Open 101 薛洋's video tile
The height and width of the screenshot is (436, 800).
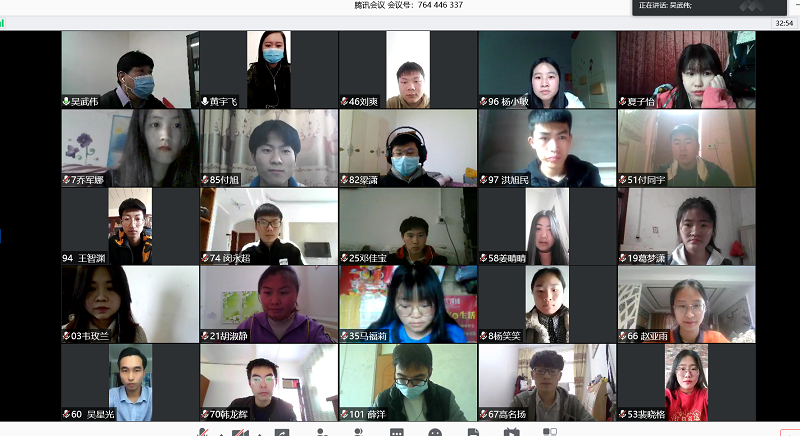point(407,382)
